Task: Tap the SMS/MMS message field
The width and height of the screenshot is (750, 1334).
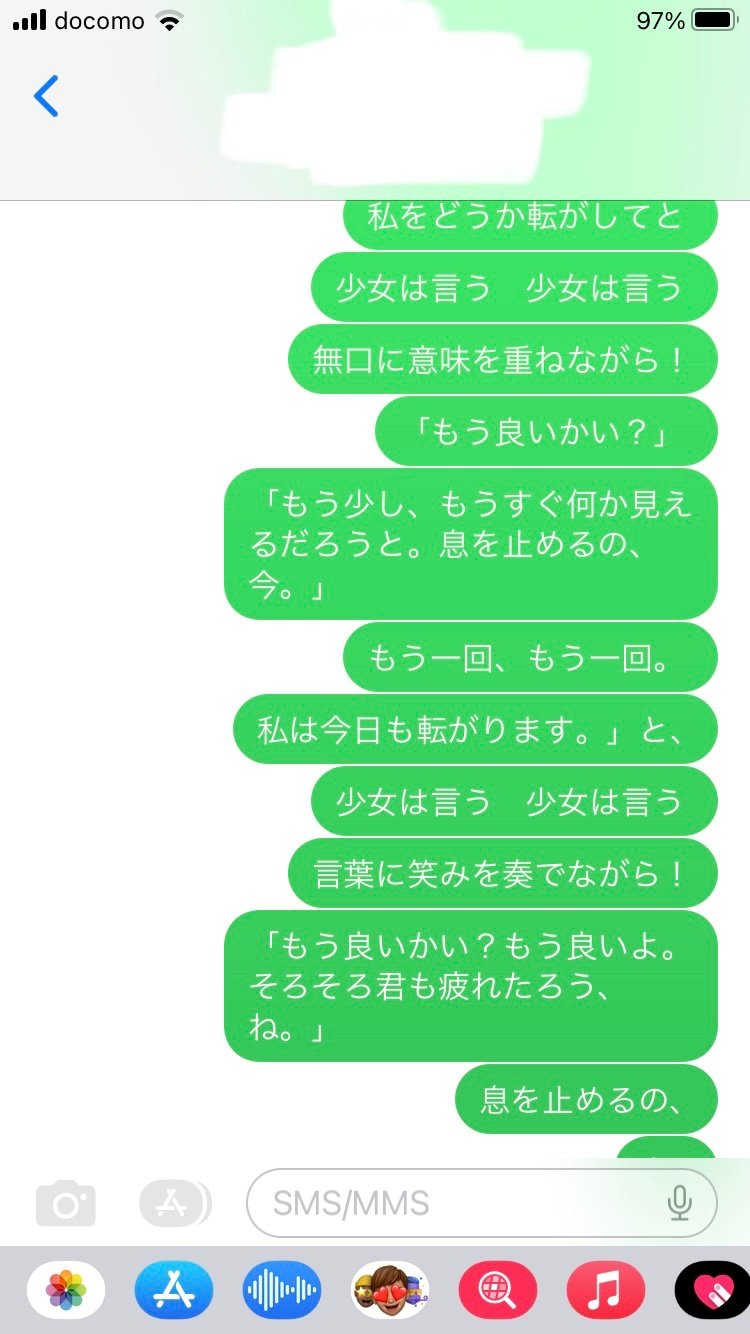Action: [482, 1203]
